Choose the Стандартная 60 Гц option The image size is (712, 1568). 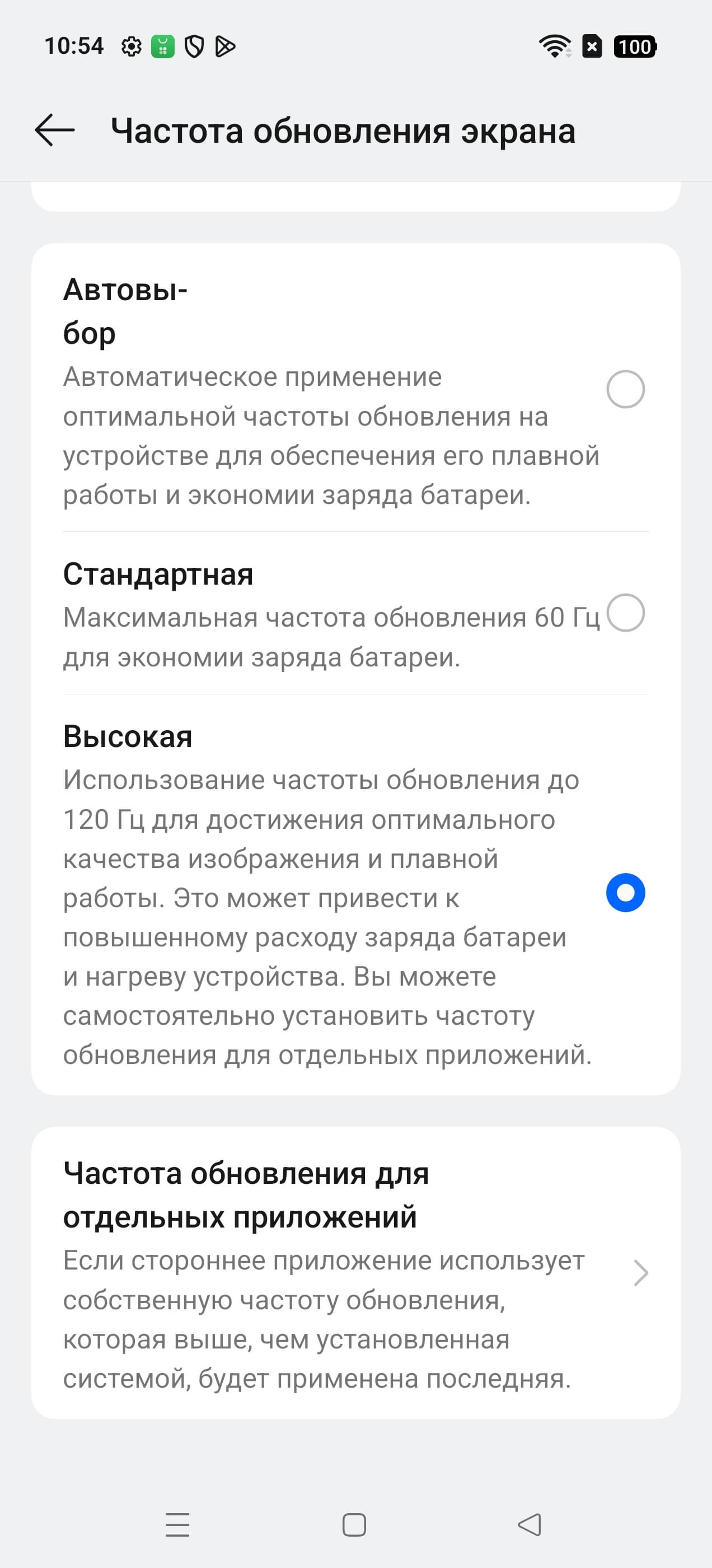point(625,612)
